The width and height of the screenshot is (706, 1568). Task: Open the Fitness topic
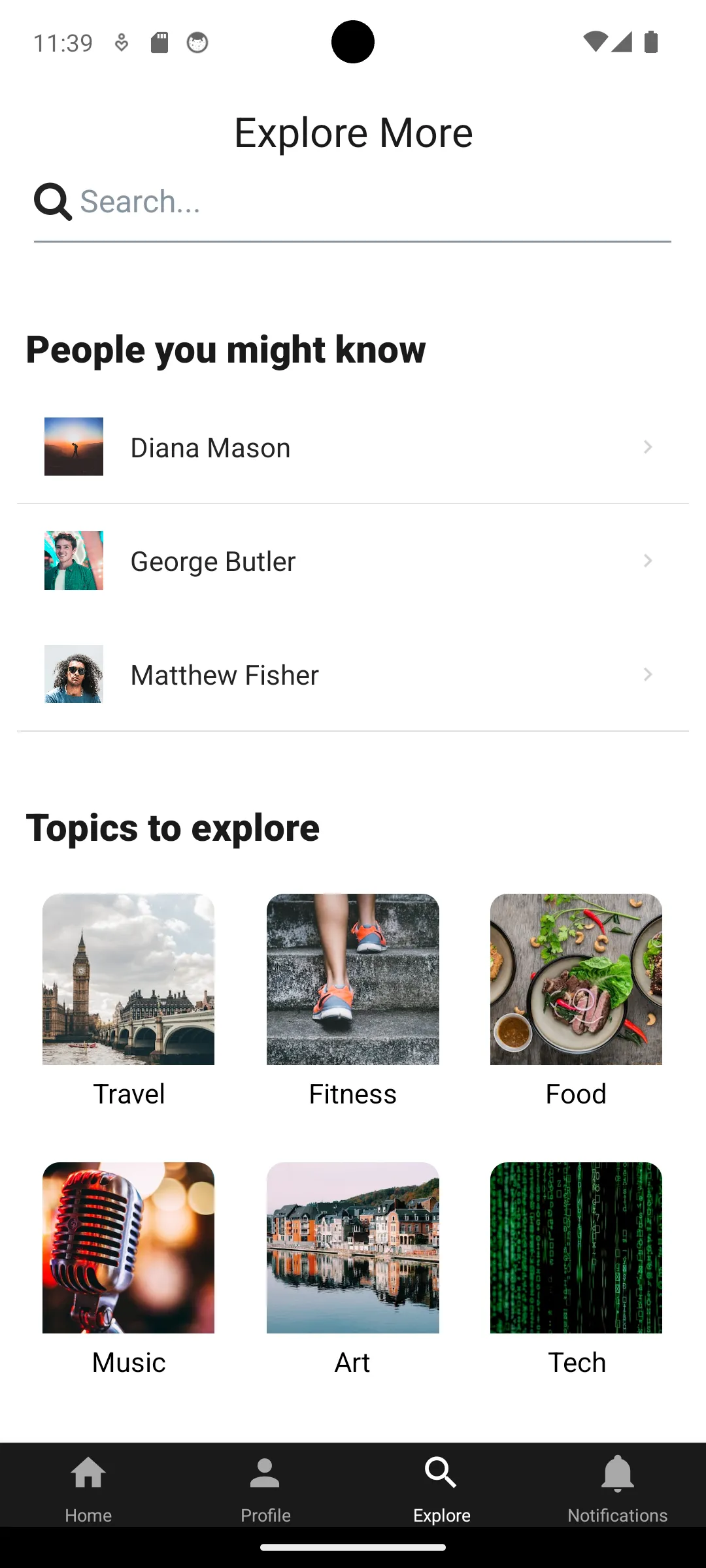[x=352, y=978]
